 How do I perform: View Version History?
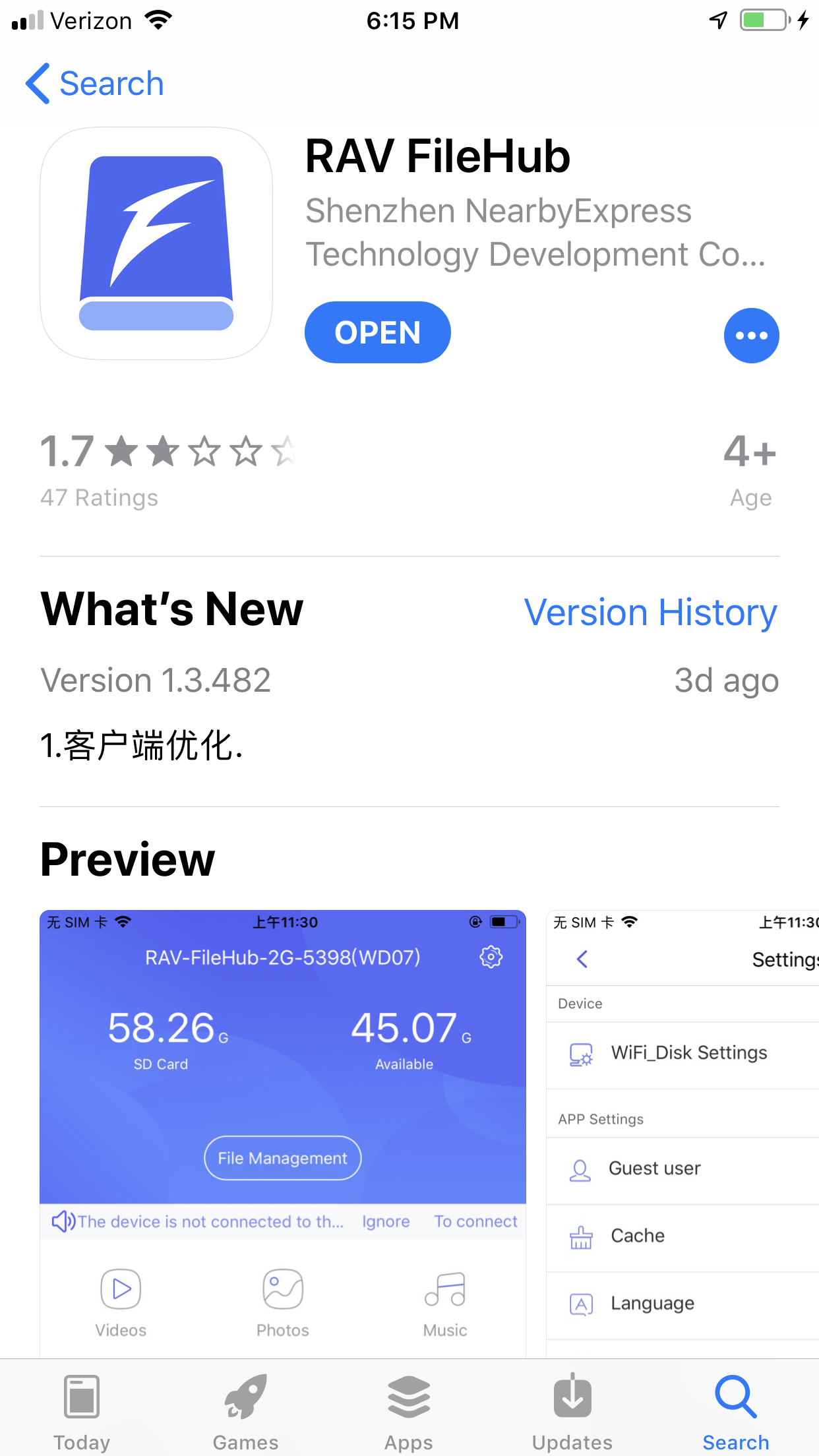pos(650,613)
